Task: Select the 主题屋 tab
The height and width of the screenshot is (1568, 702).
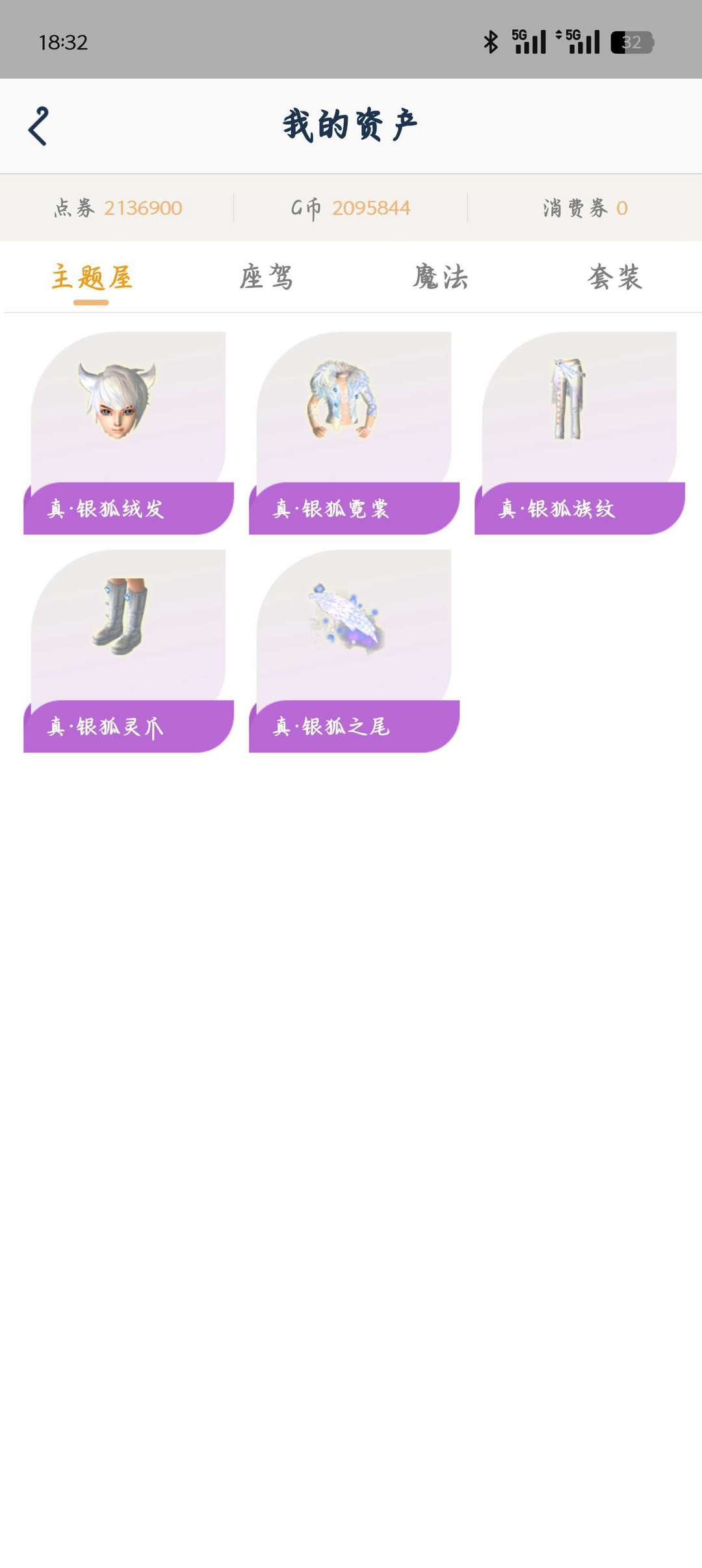Action: (92, 278)
